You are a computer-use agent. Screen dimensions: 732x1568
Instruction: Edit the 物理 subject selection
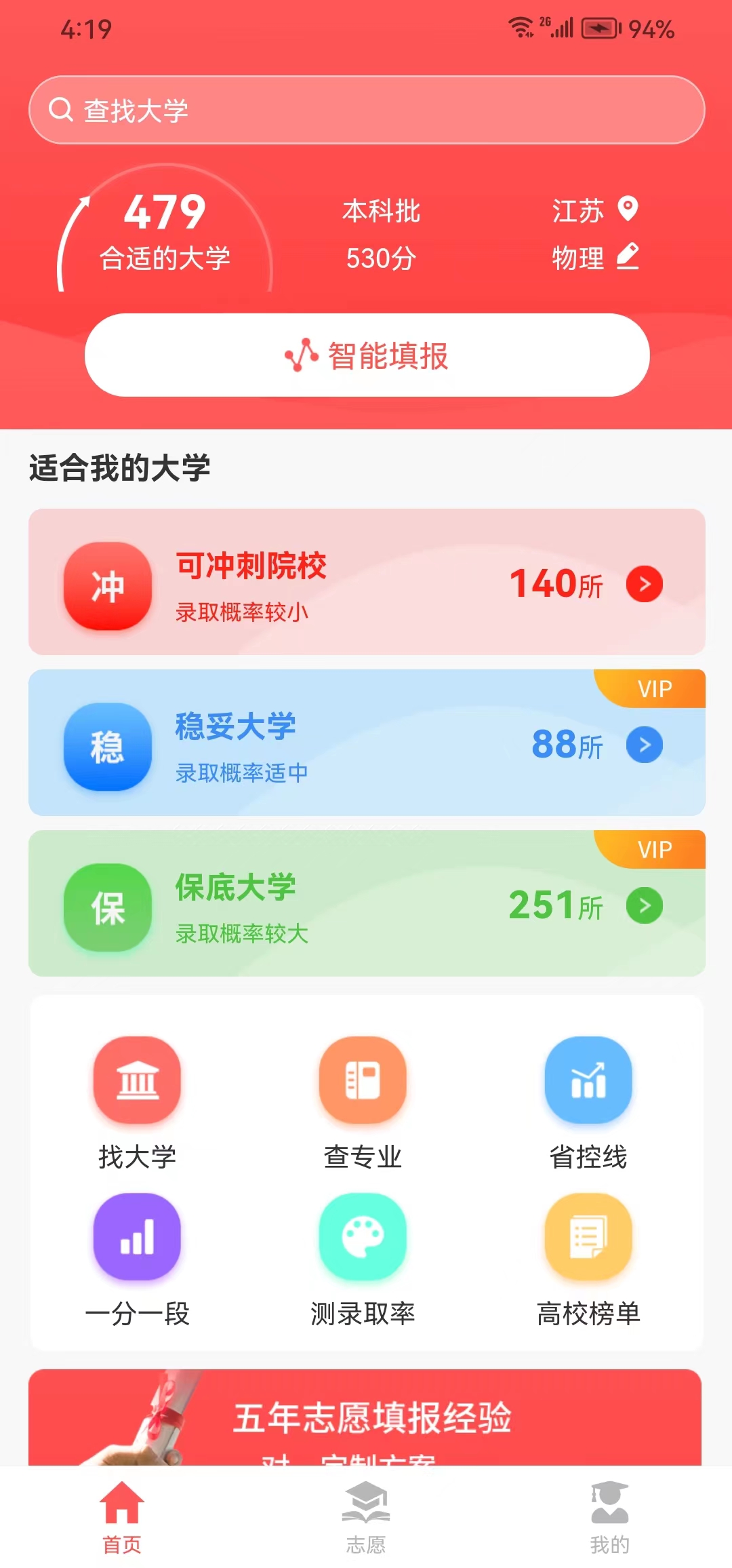[595, 258]
